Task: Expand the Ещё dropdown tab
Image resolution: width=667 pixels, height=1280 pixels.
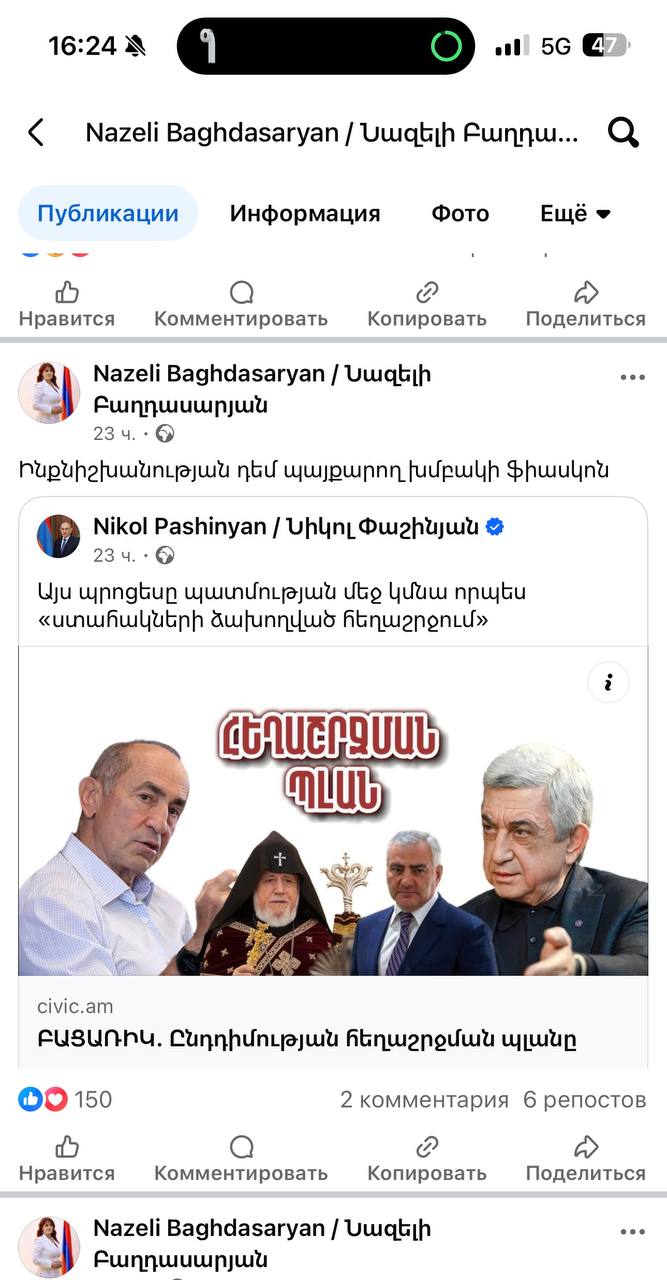Action: click(x=575, y=213)
